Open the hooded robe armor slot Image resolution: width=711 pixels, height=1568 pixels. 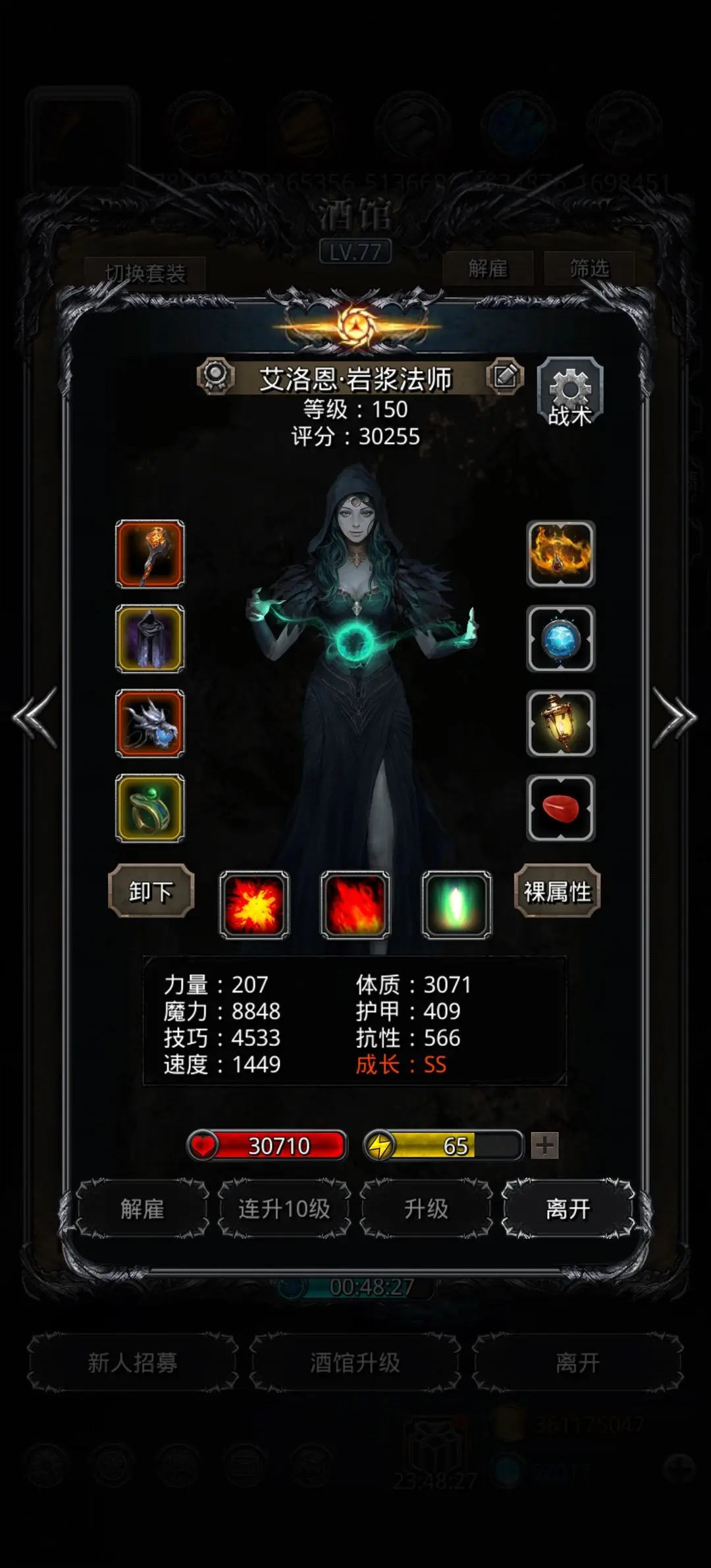(x=150, y=639)
